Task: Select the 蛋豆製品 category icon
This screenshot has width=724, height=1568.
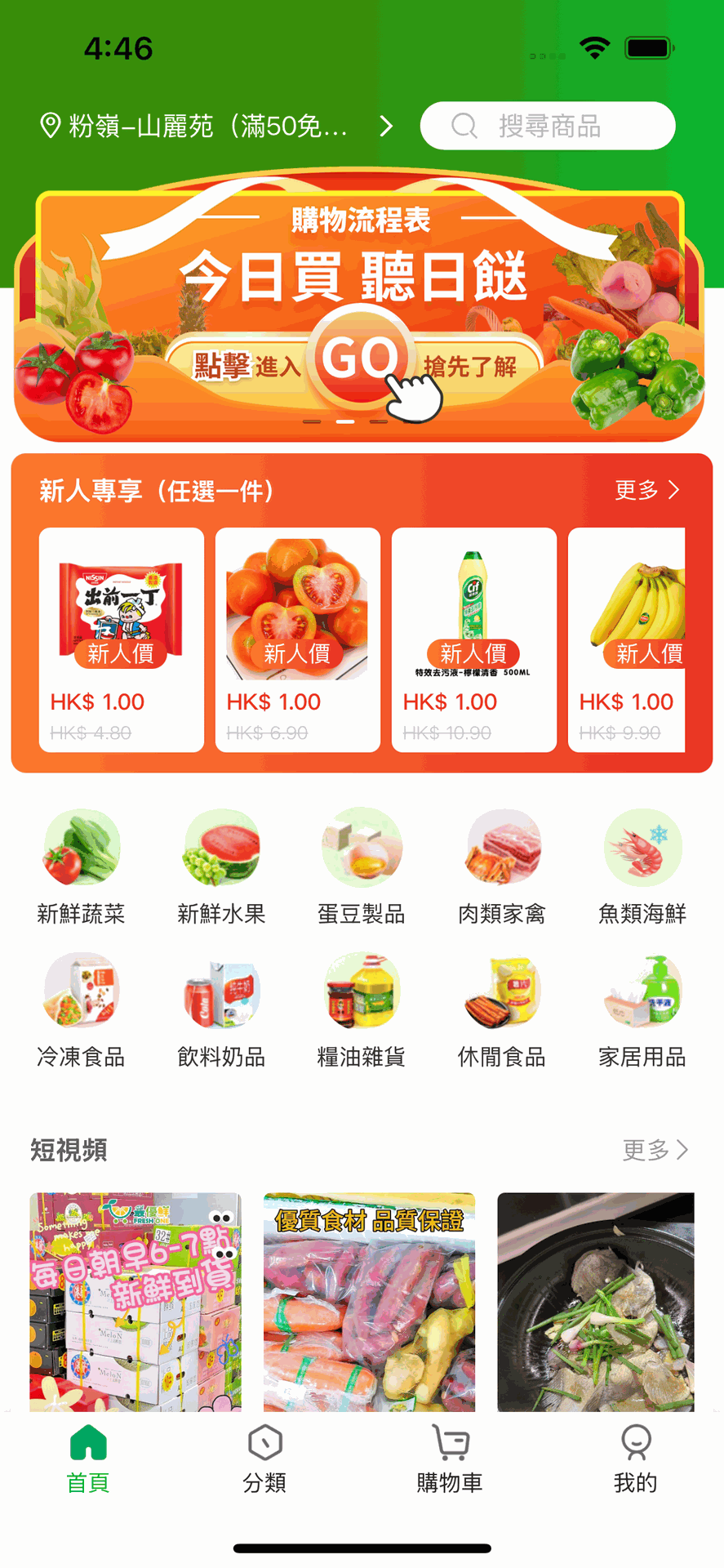Action: coord(362,848)
